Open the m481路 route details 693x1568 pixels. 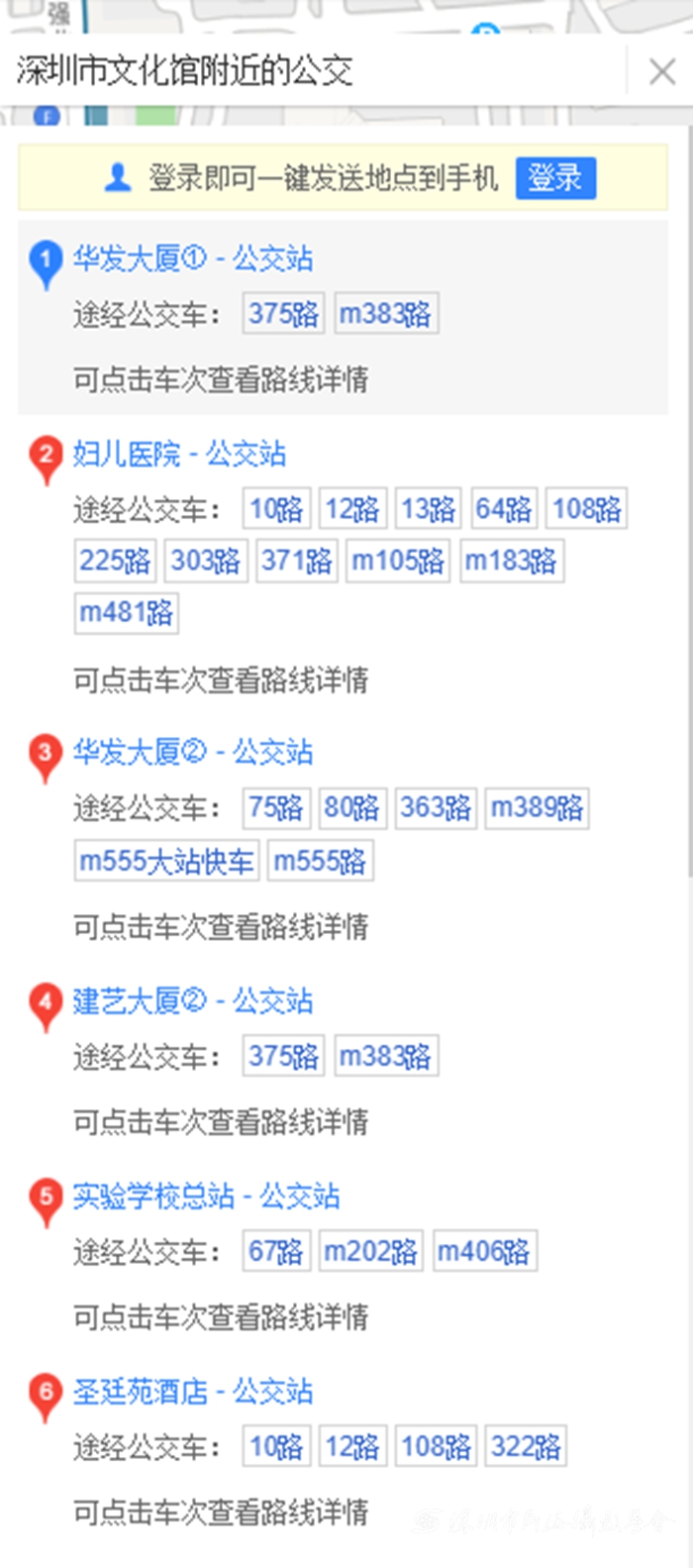coord(127,612)
